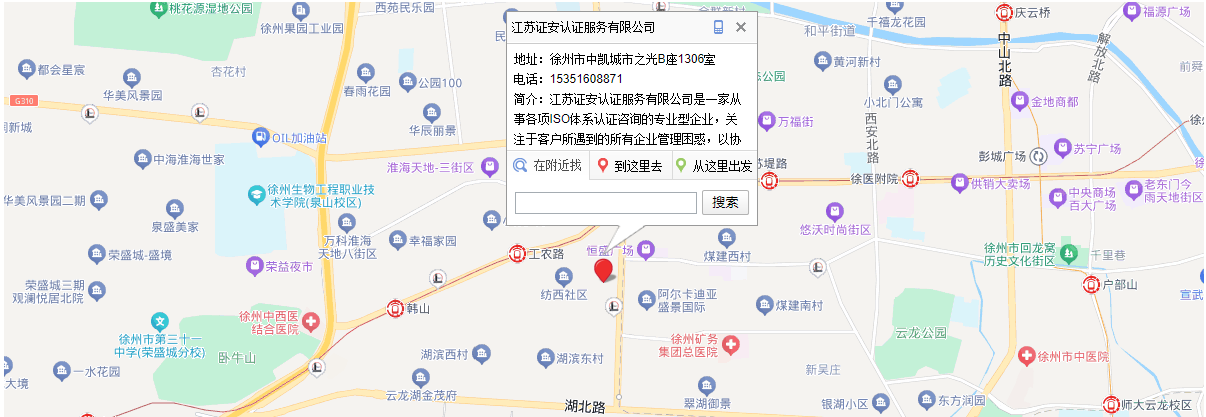Tap the 搜索 button

point(726,203)
